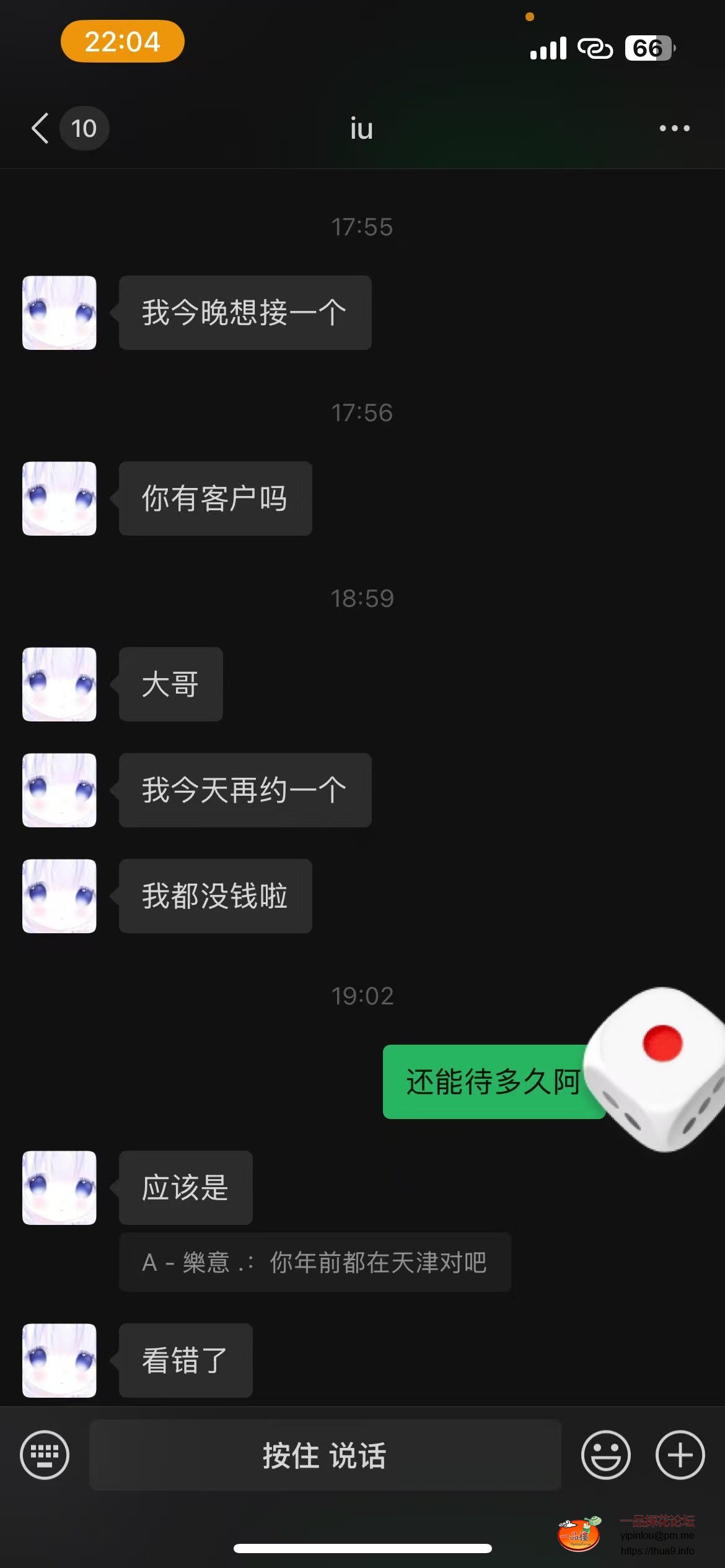
Task: Open the chat more options via three dots
Action: [673, 128]
